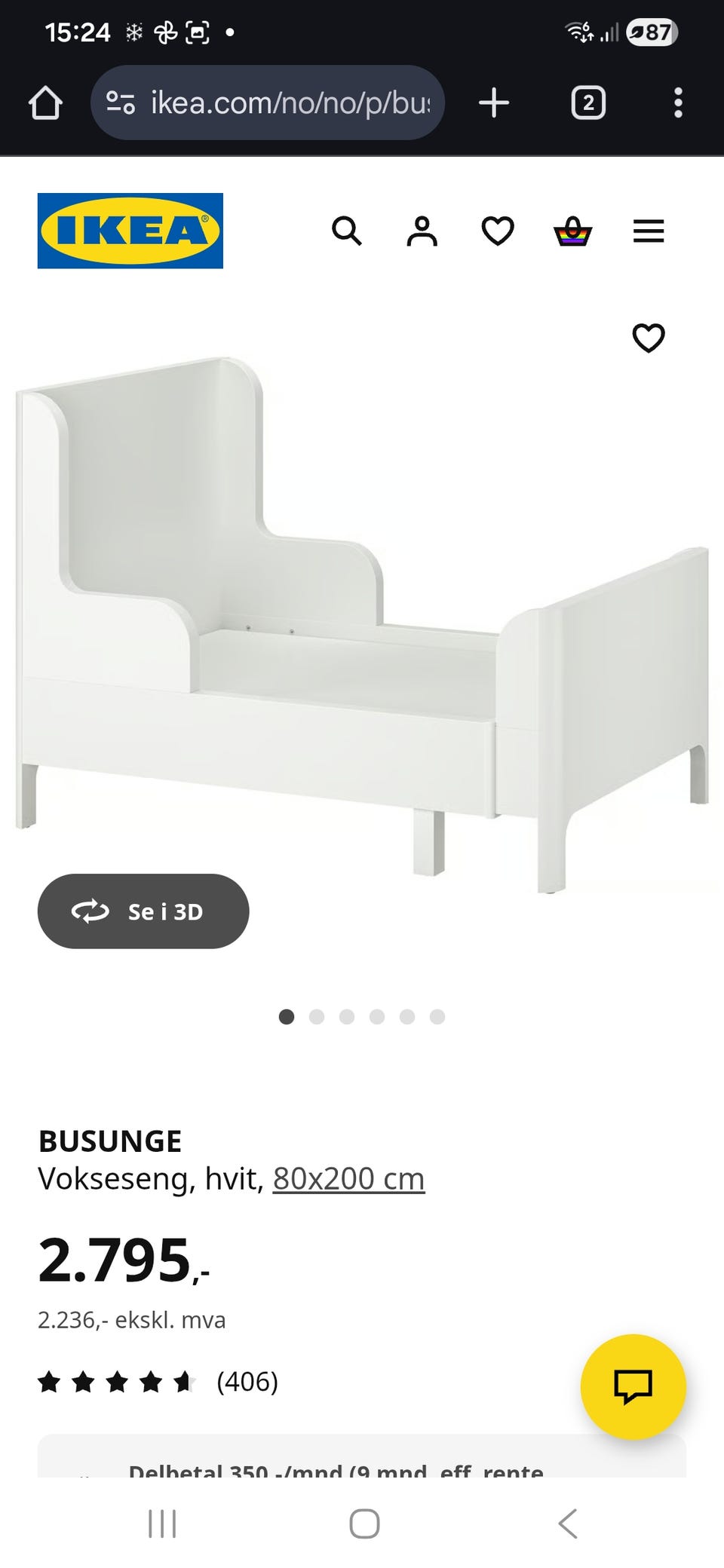Open the shopping basket
Screen dimensions: 724x1568
click(x=573, y=231)
